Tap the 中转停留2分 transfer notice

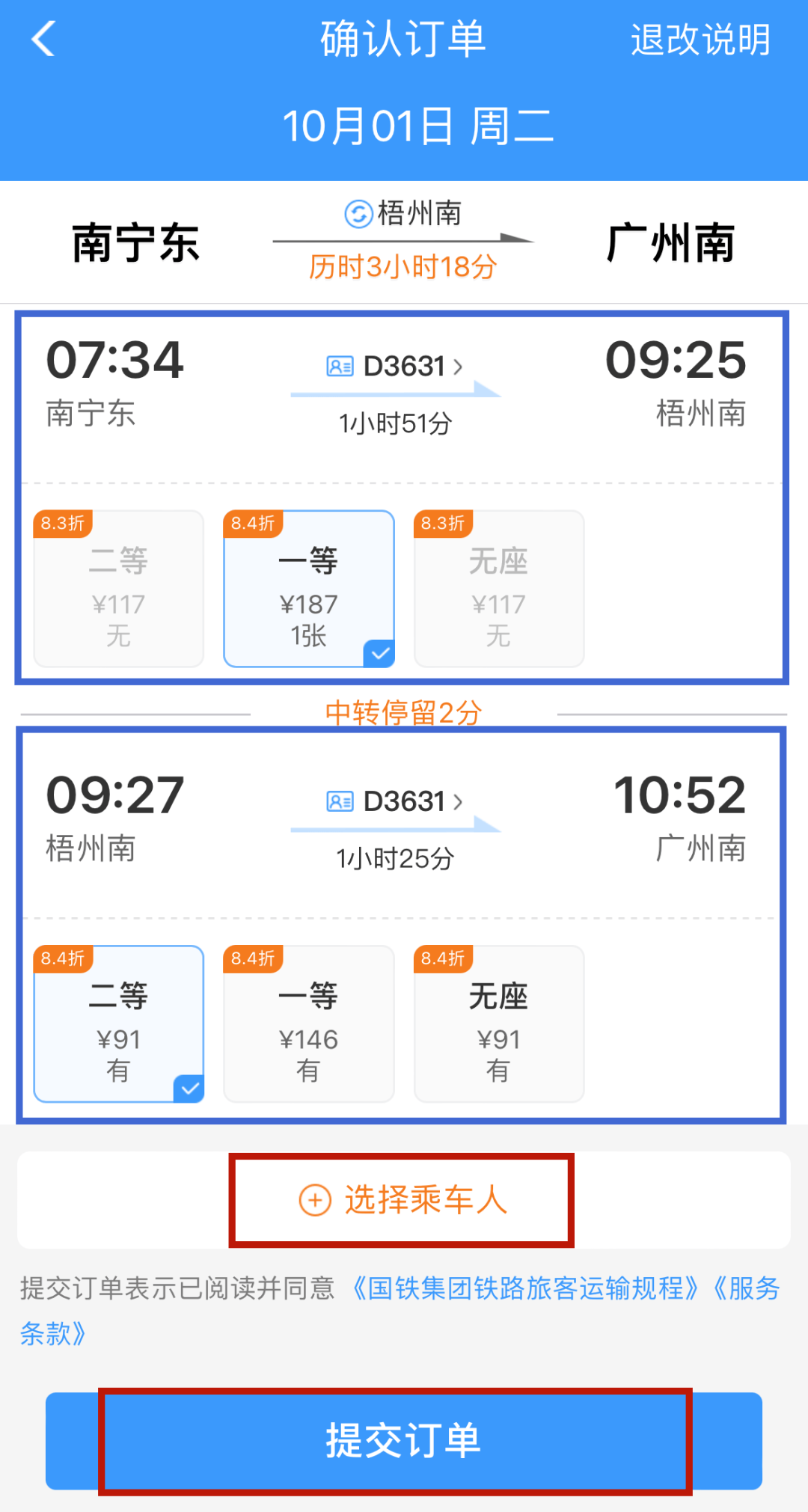pyautogui.click(x=404, y=712)
